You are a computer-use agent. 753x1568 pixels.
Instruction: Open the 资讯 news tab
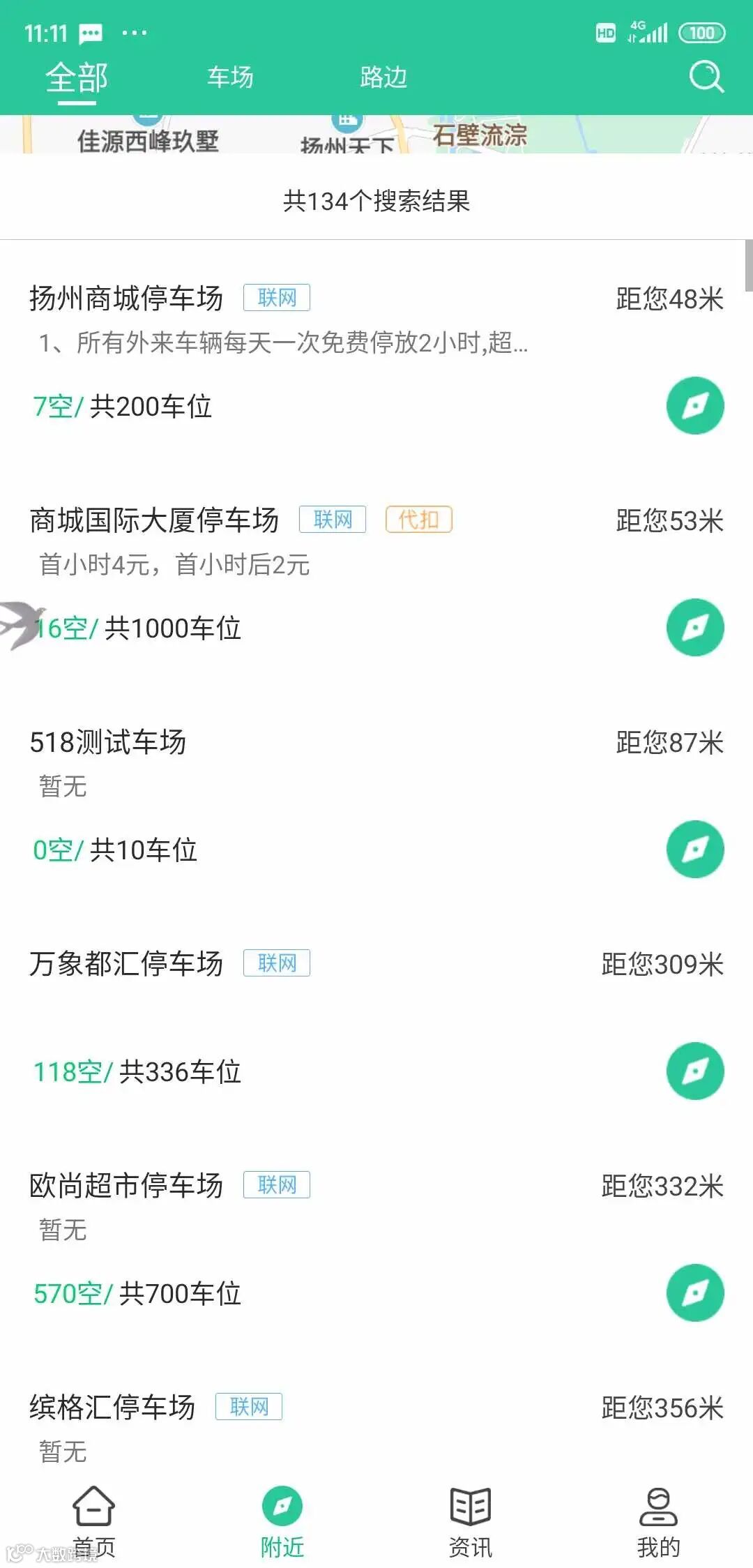click(471, 1521)
